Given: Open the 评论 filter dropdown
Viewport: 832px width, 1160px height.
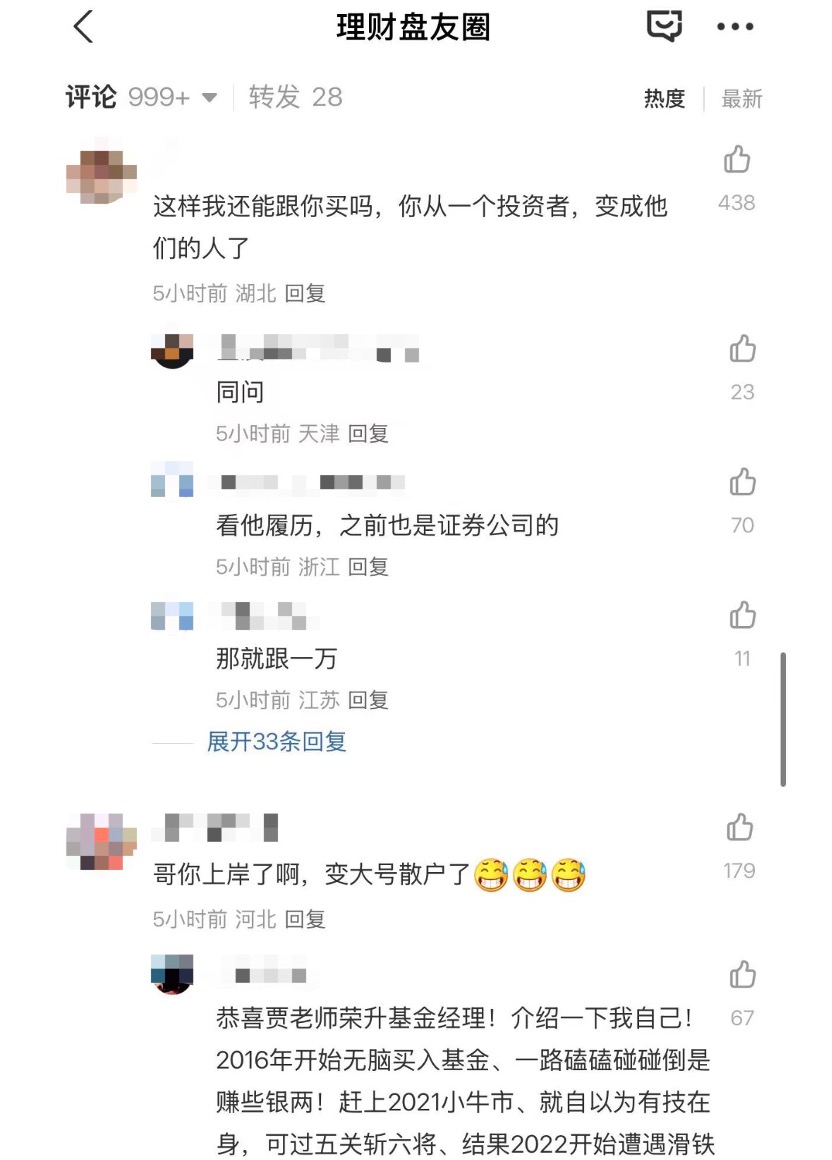Looking at the screenshot, I should pos(209,98).
